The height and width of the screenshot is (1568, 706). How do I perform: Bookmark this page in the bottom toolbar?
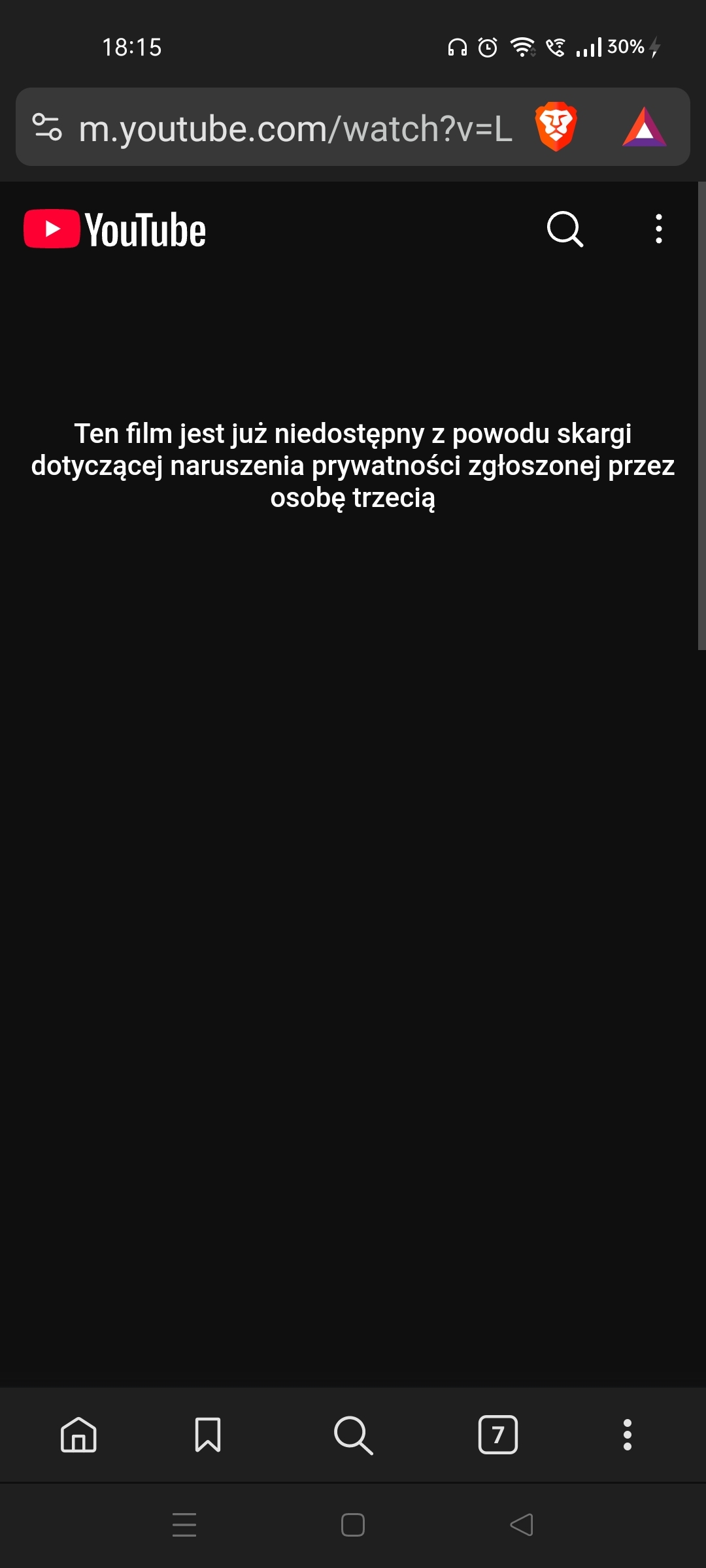208,1435
